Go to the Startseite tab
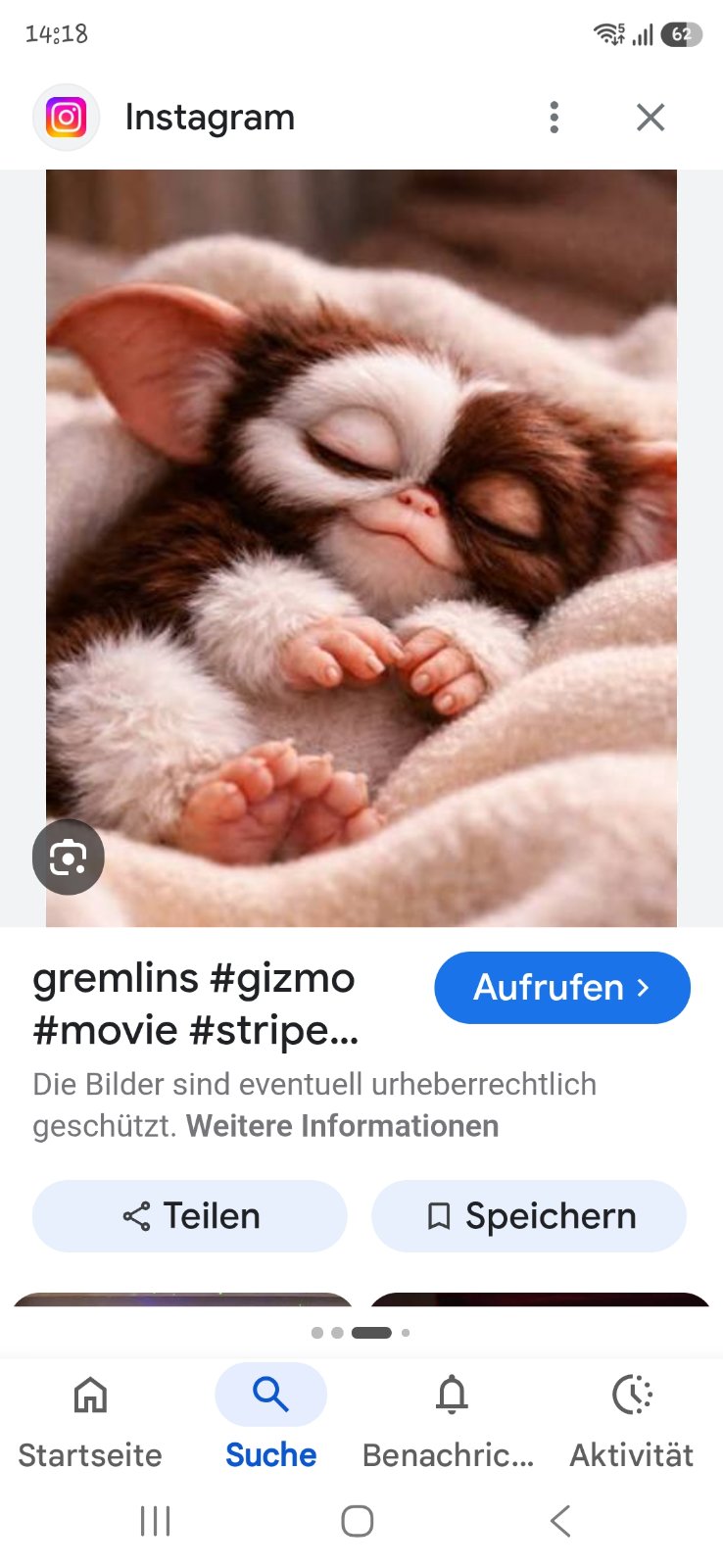 coord(90,1421)
